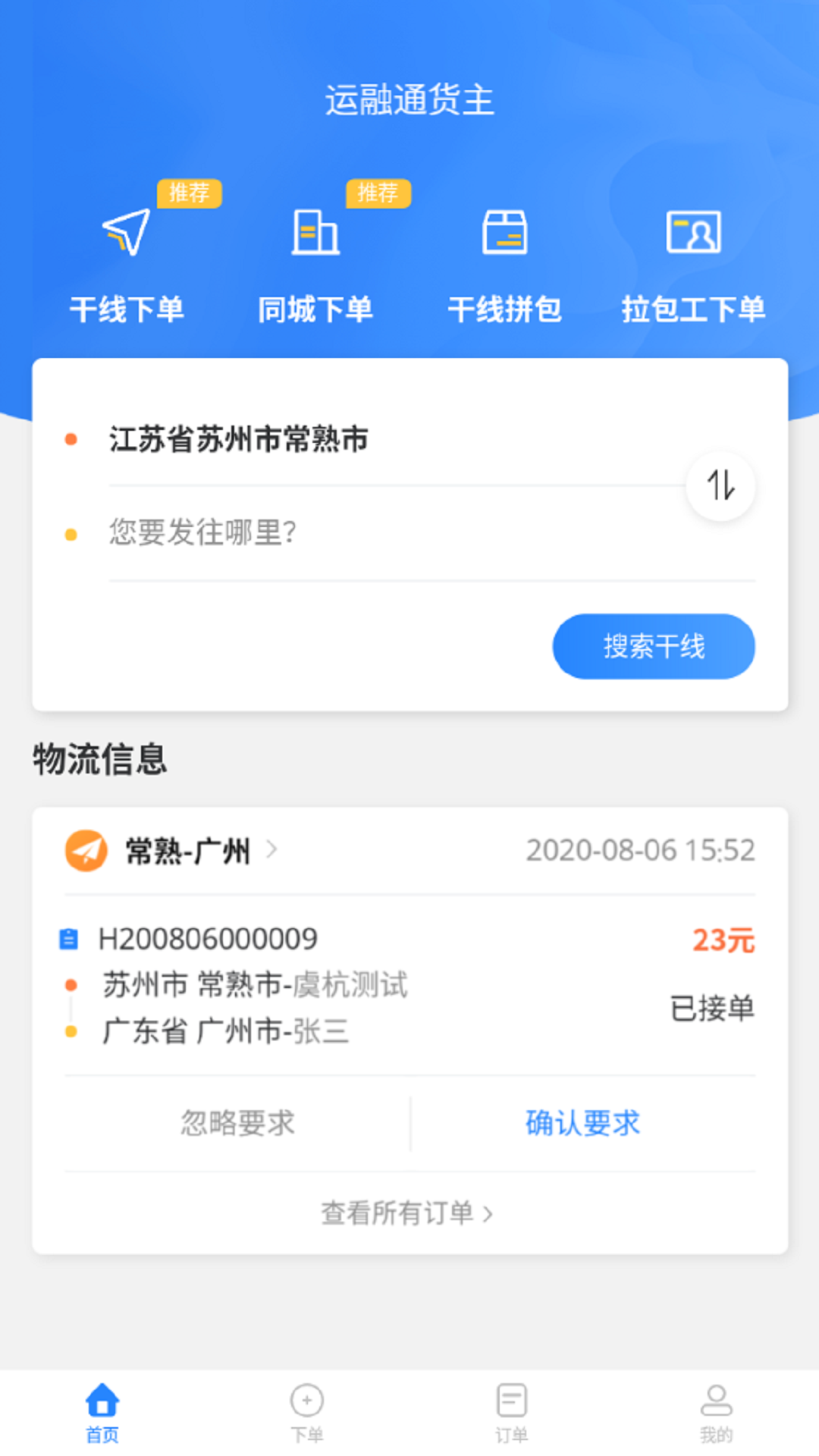Switch to the 订单 tab
The width and height of the screenshot is (819, 1456).
pyautogui.click(x=512, y=1413)
